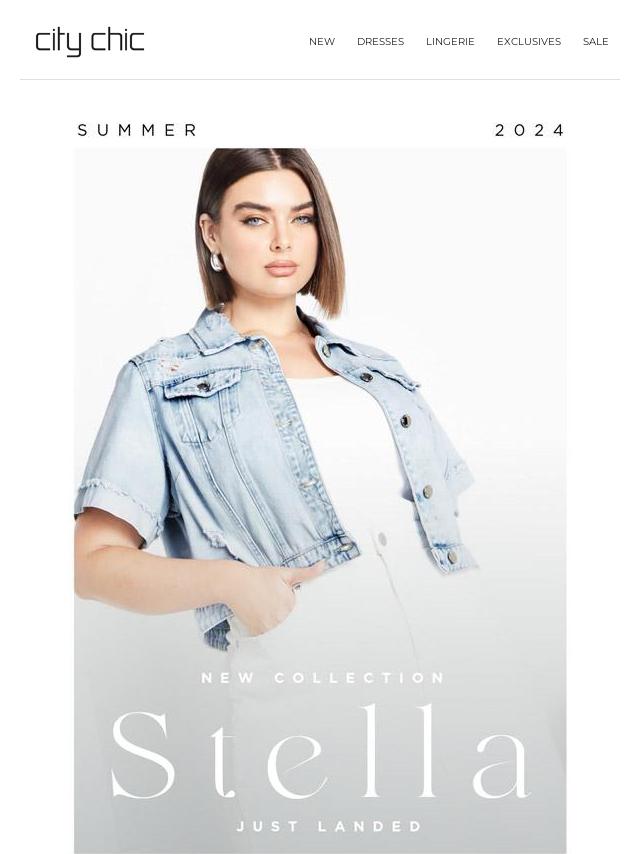This screenshot has width=640, height=854.
Task: View the SALE page
Action: pyautogui.click(x=595, y=42)
